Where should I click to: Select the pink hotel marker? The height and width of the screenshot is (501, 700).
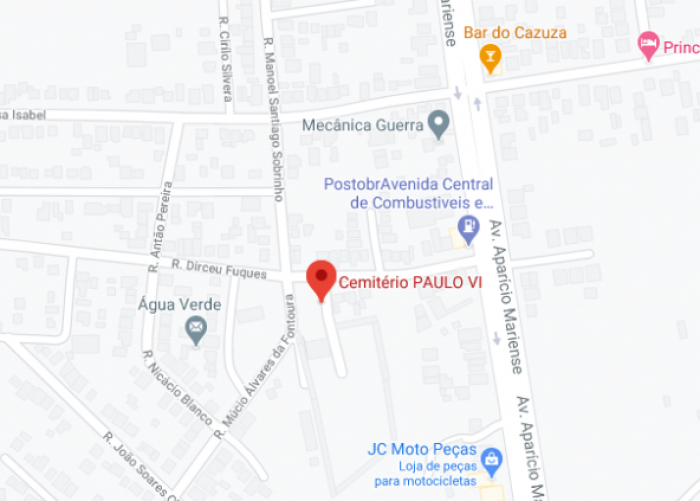649,44
